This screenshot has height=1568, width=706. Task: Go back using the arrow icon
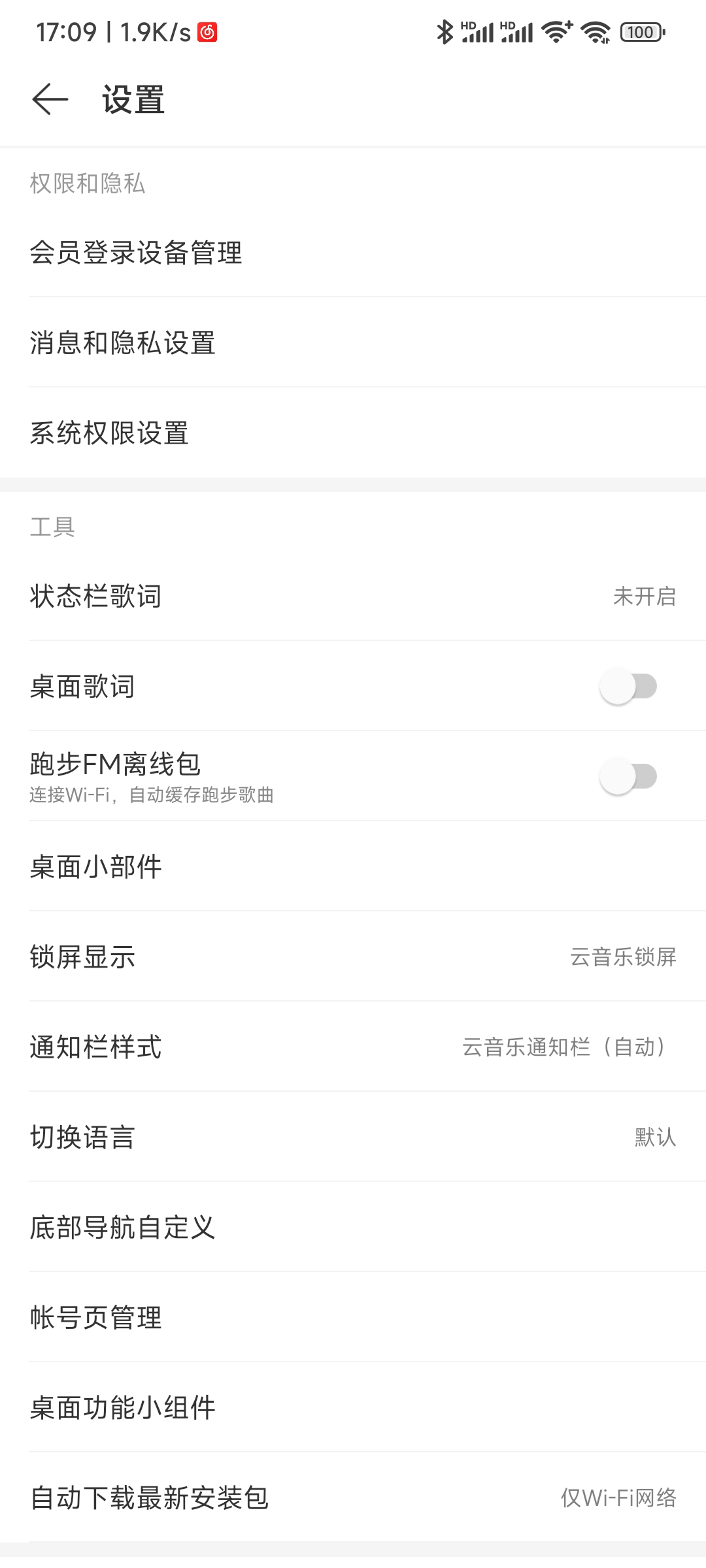[x=50, y=100]
